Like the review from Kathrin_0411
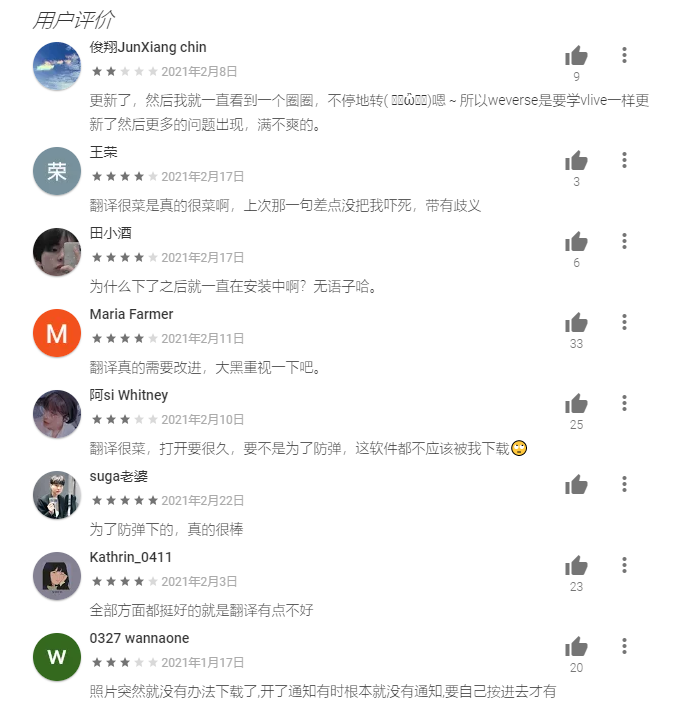Viewport: 674px width, 707px height. (576, 566)
